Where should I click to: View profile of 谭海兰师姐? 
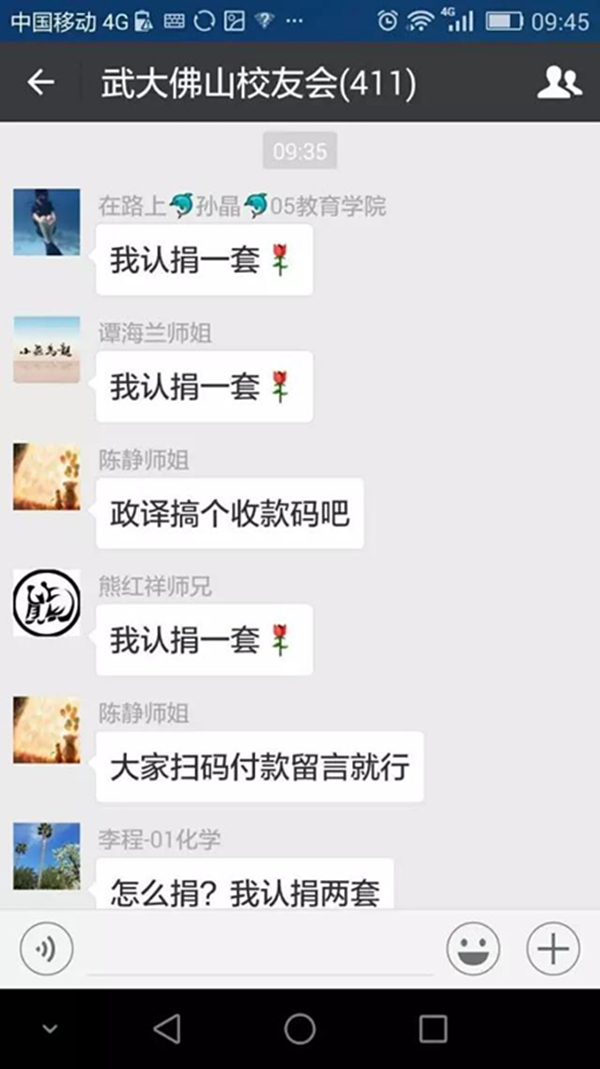tap(46, 349)
